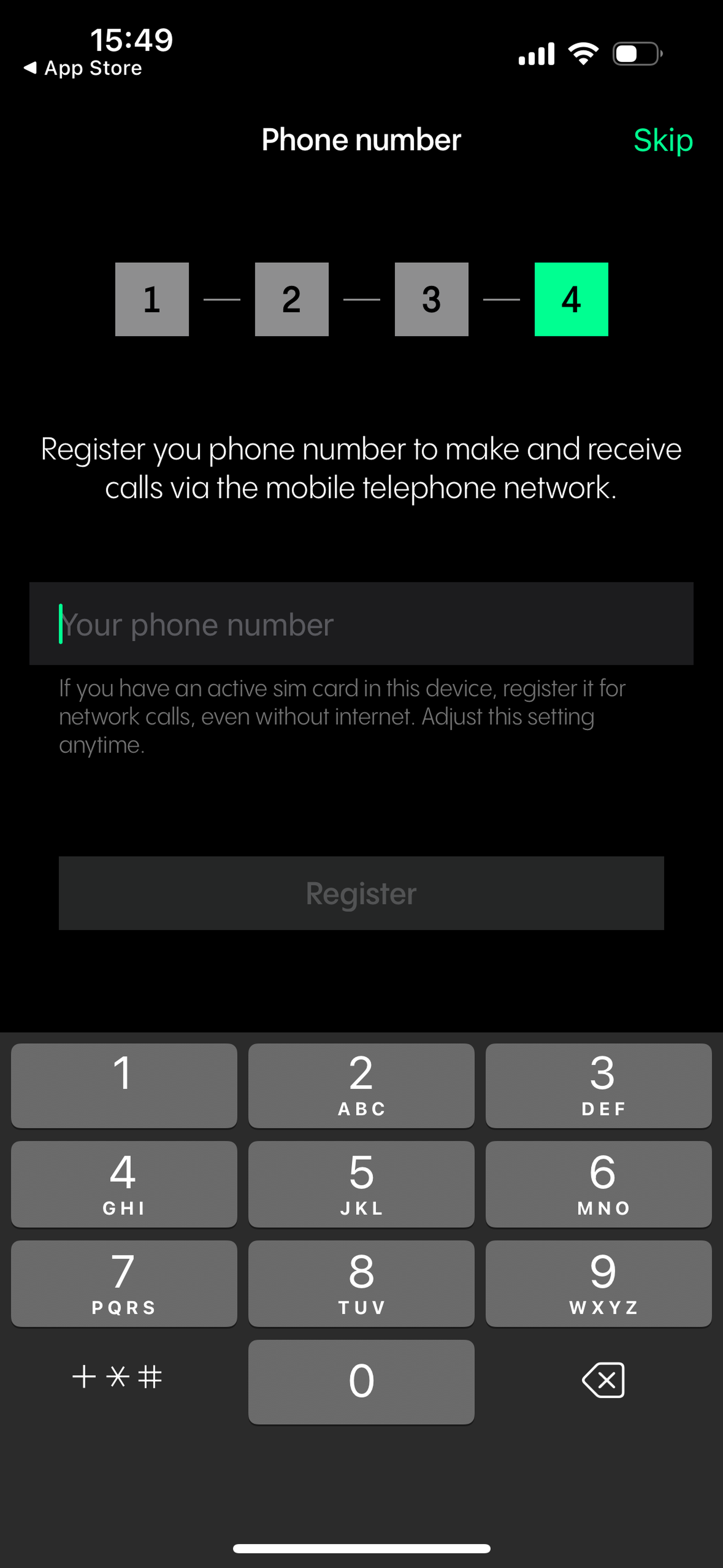The image size is (723, 1568).
Task: Skip the phone number step
Action: [662, 141]
